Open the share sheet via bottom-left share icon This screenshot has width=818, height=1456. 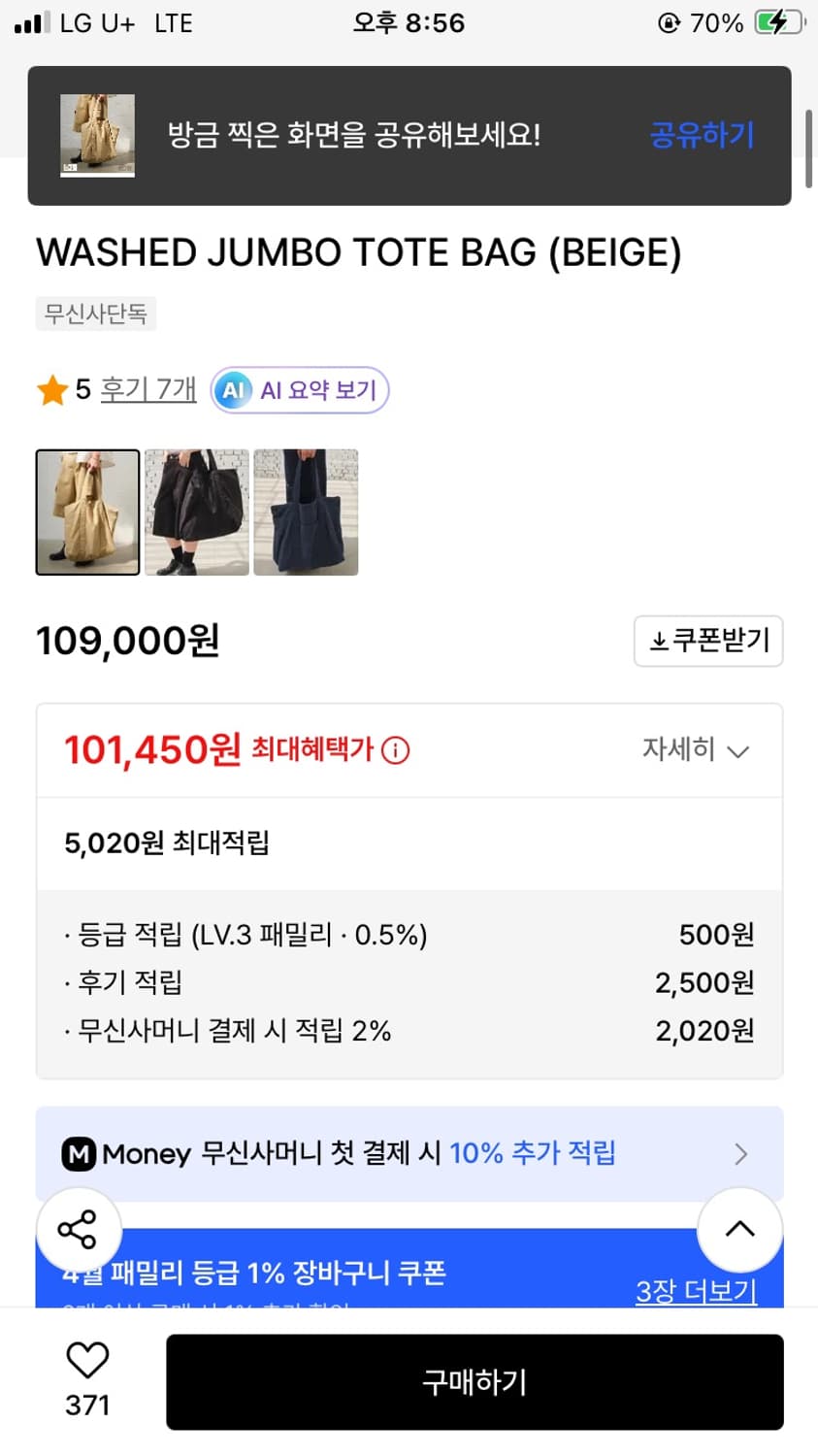point(78,1229)
